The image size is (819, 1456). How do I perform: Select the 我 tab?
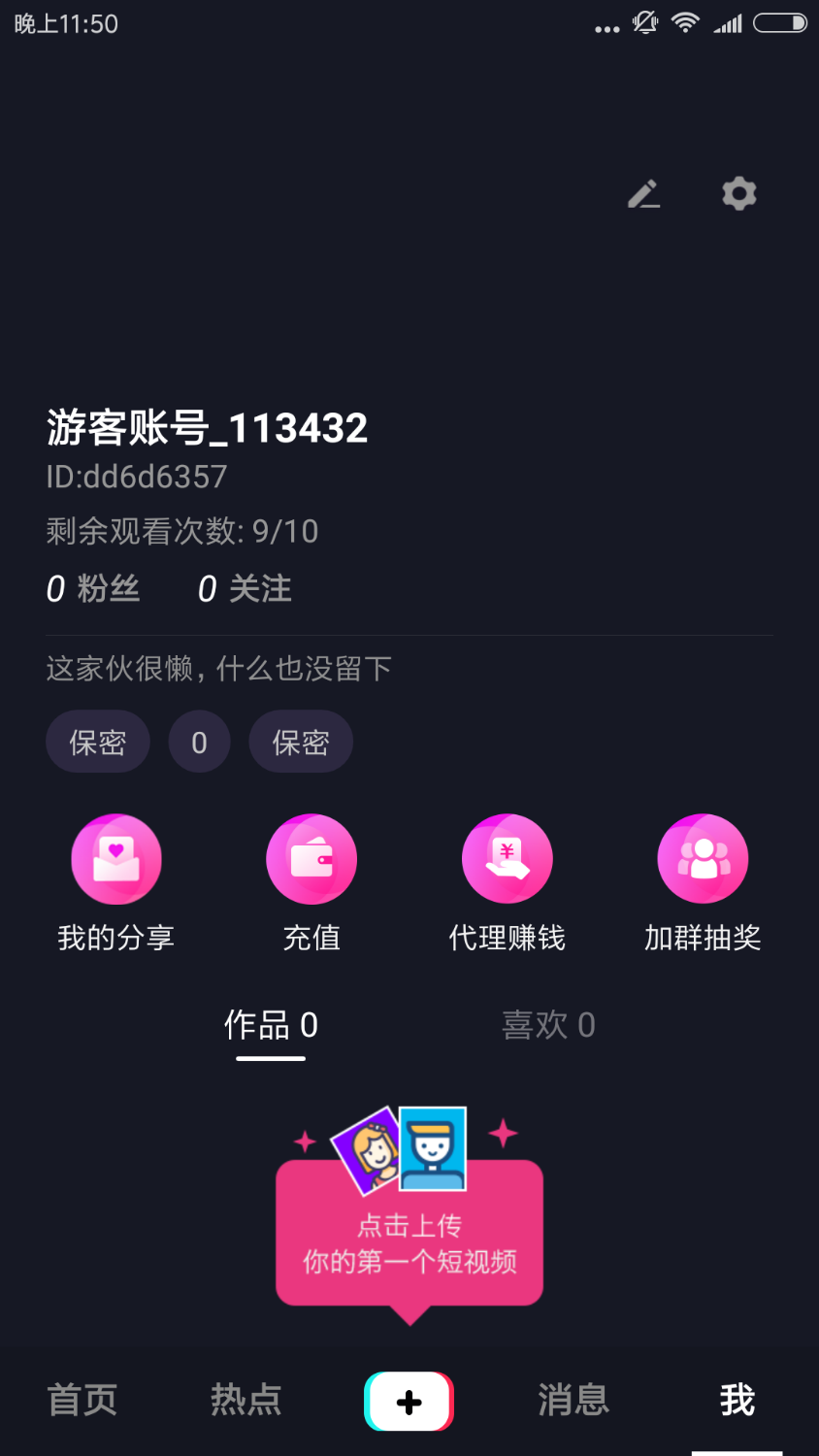737,1401
